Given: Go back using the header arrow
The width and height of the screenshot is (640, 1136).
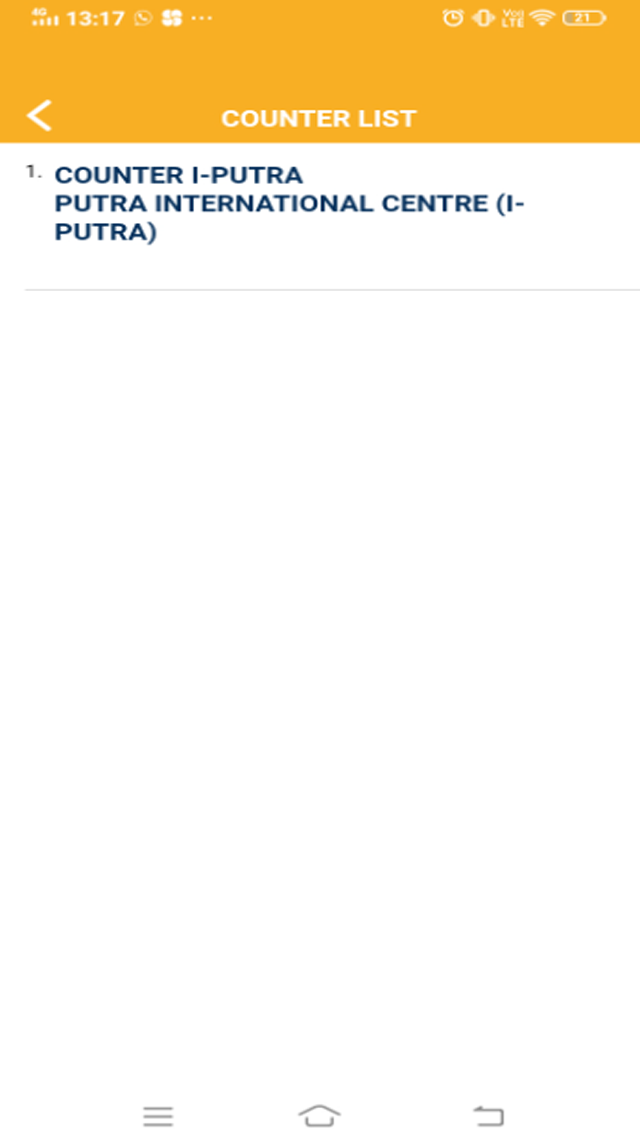Looking at the screenshot, I should [39, 116].
